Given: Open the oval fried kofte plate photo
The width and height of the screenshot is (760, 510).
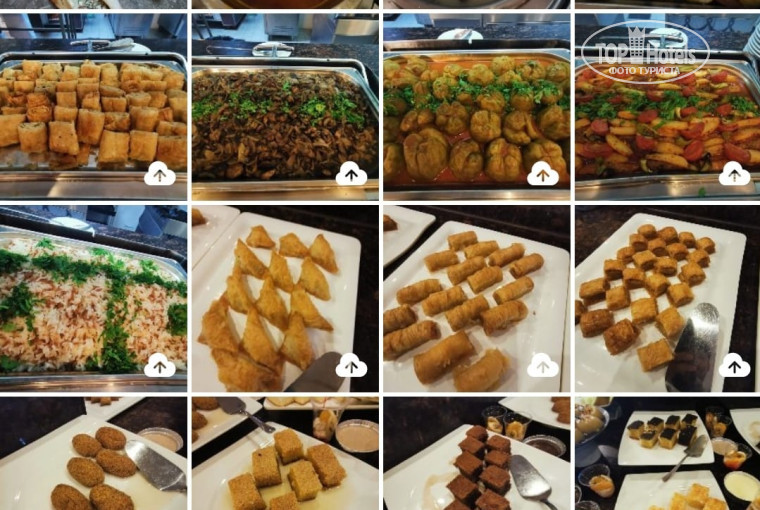Looking at the screenshot, I should pyautogui.click(x=92, y=455).
